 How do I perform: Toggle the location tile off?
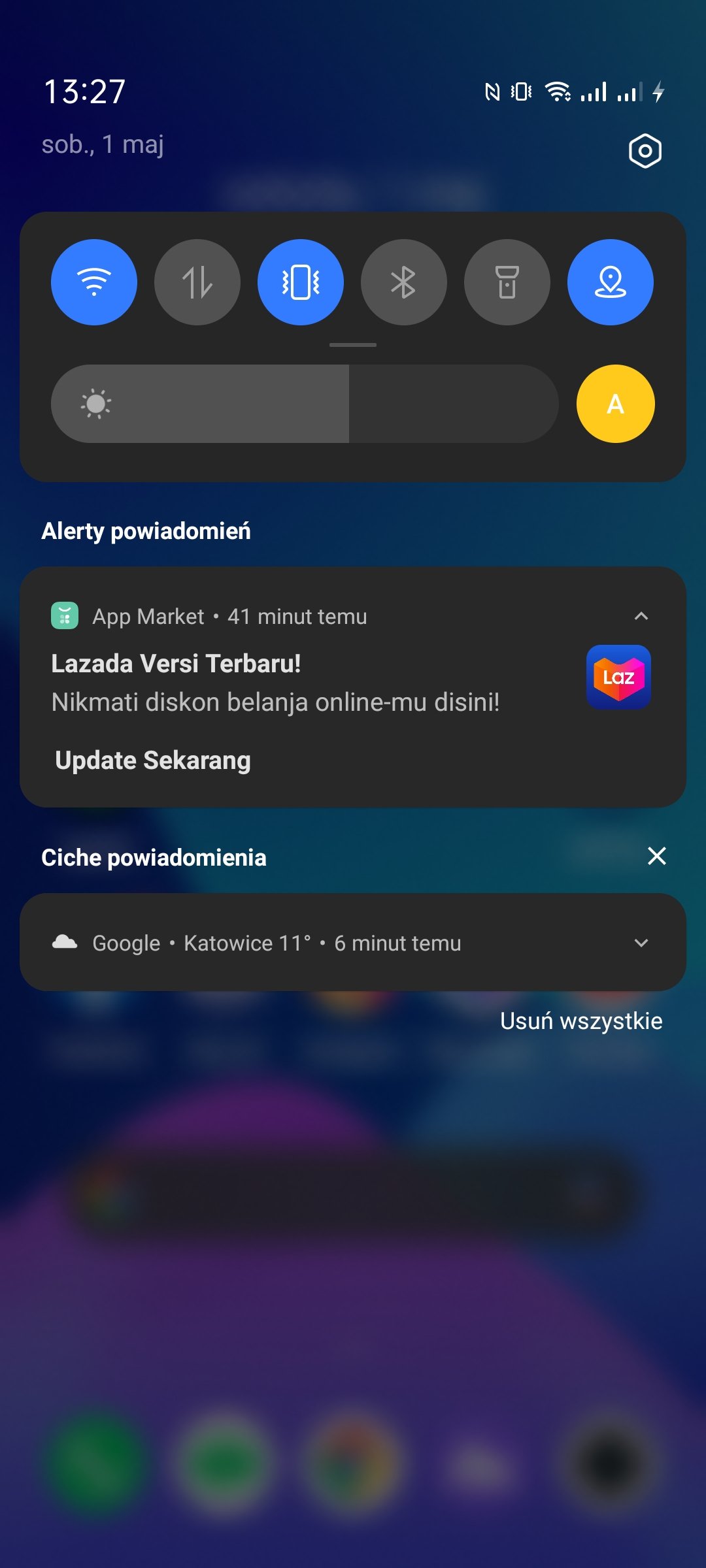coord(611,282)
